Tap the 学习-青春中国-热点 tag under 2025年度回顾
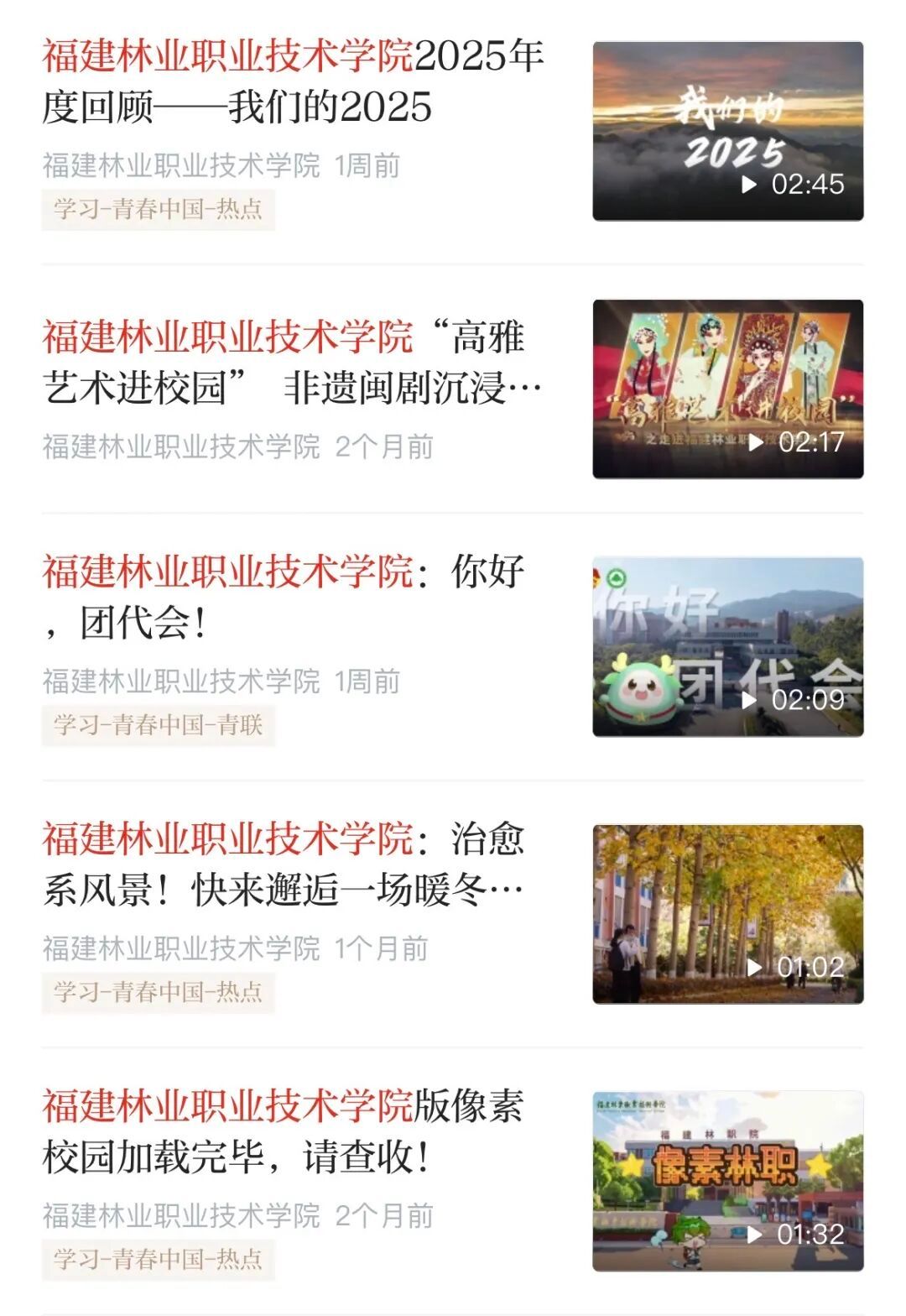 159,209
